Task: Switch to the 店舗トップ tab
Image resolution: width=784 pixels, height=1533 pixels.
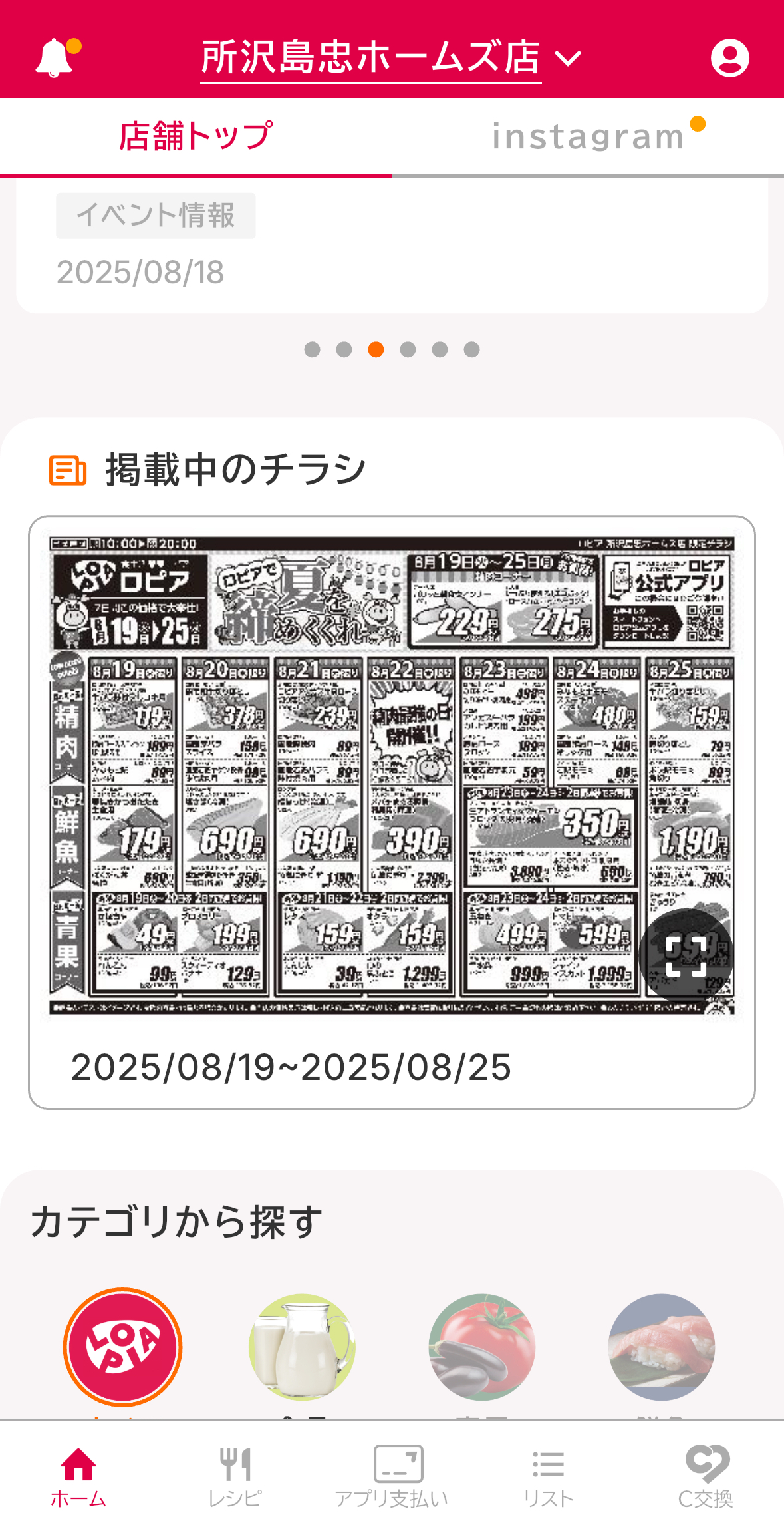Action: [196, 136]
